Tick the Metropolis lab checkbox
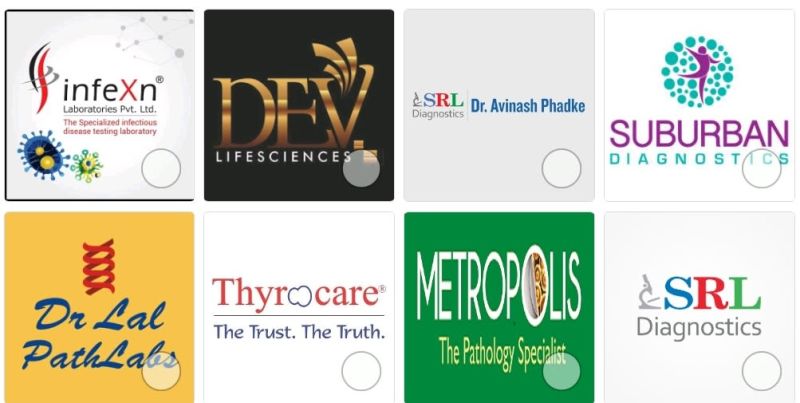 tap(561, 371)
